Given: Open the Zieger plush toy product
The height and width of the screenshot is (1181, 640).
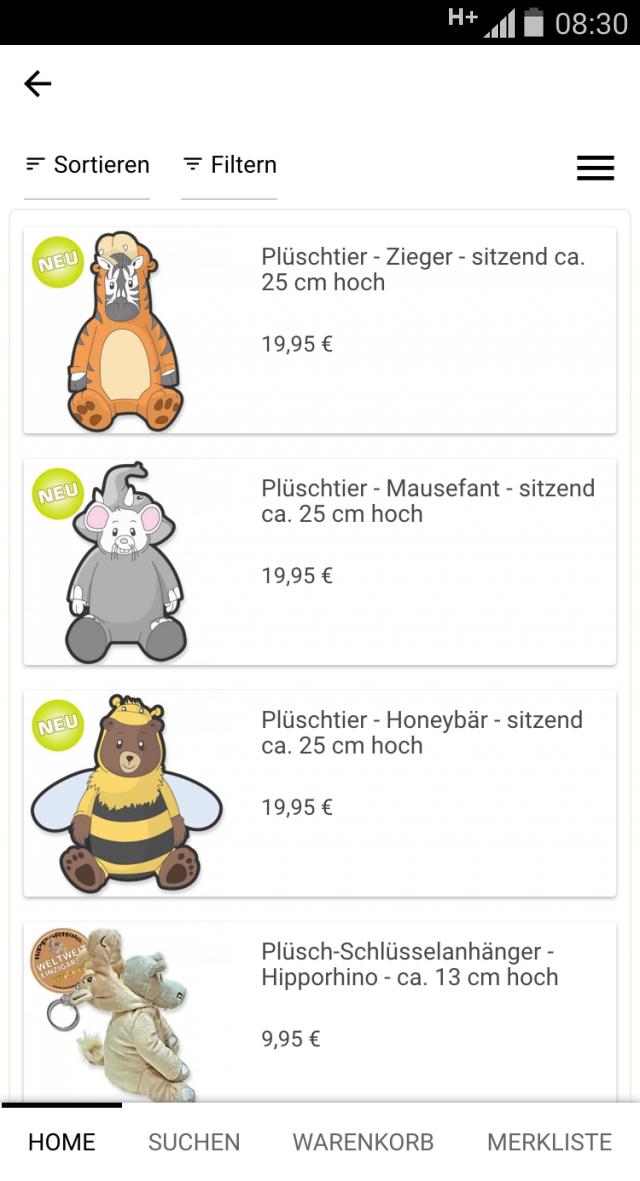Looking at the screenshot, I should point(320,330).
